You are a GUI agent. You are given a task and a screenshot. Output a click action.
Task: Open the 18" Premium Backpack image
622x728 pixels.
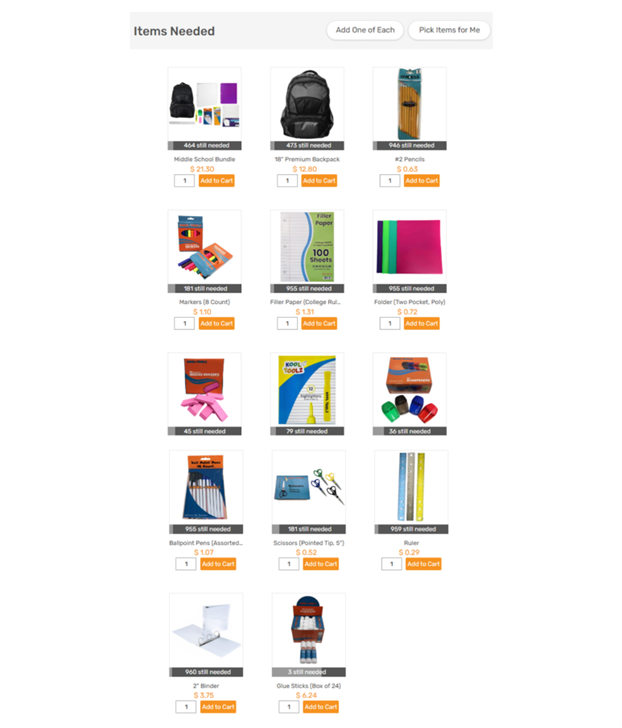[307, 104]
